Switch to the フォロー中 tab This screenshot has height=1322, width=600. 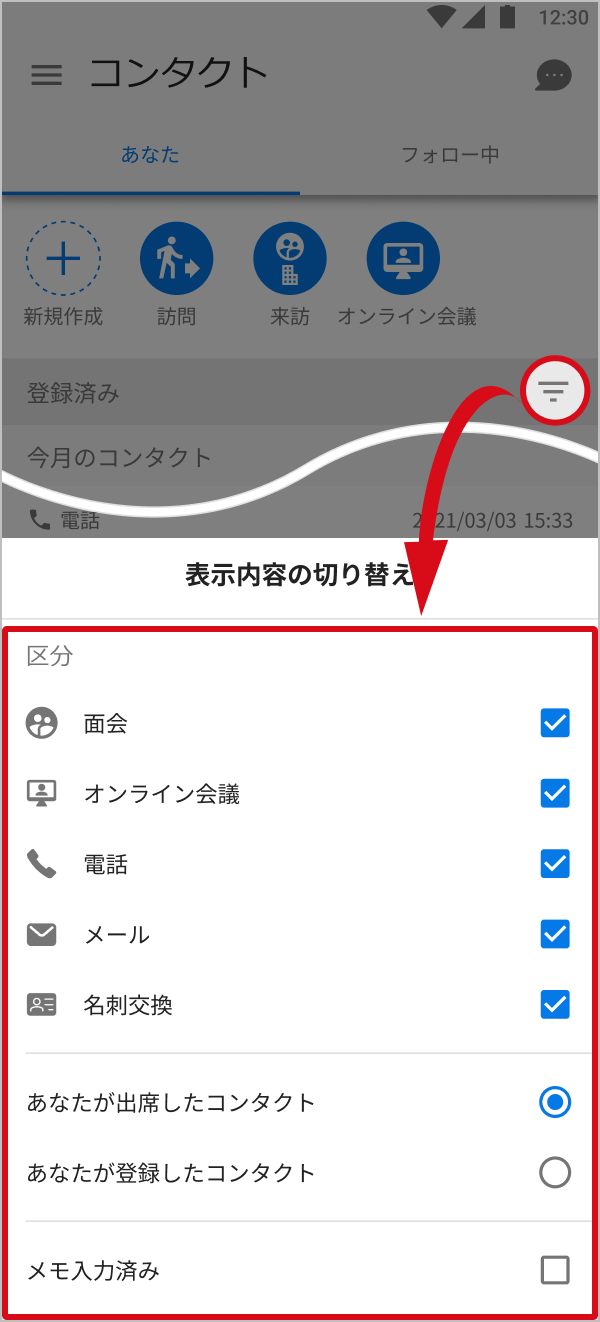[450, 155]
